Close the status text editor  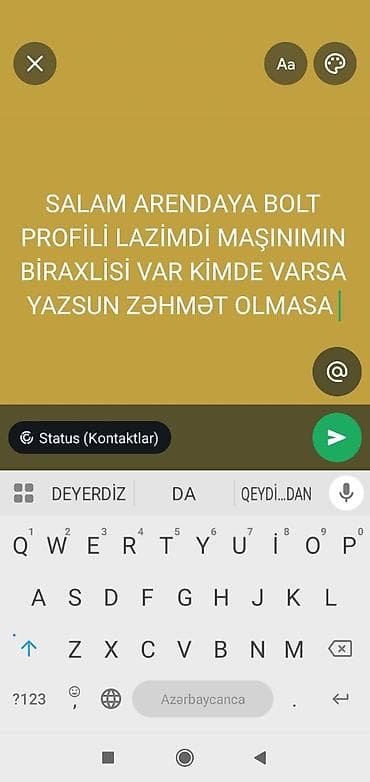tap(35, 63)
